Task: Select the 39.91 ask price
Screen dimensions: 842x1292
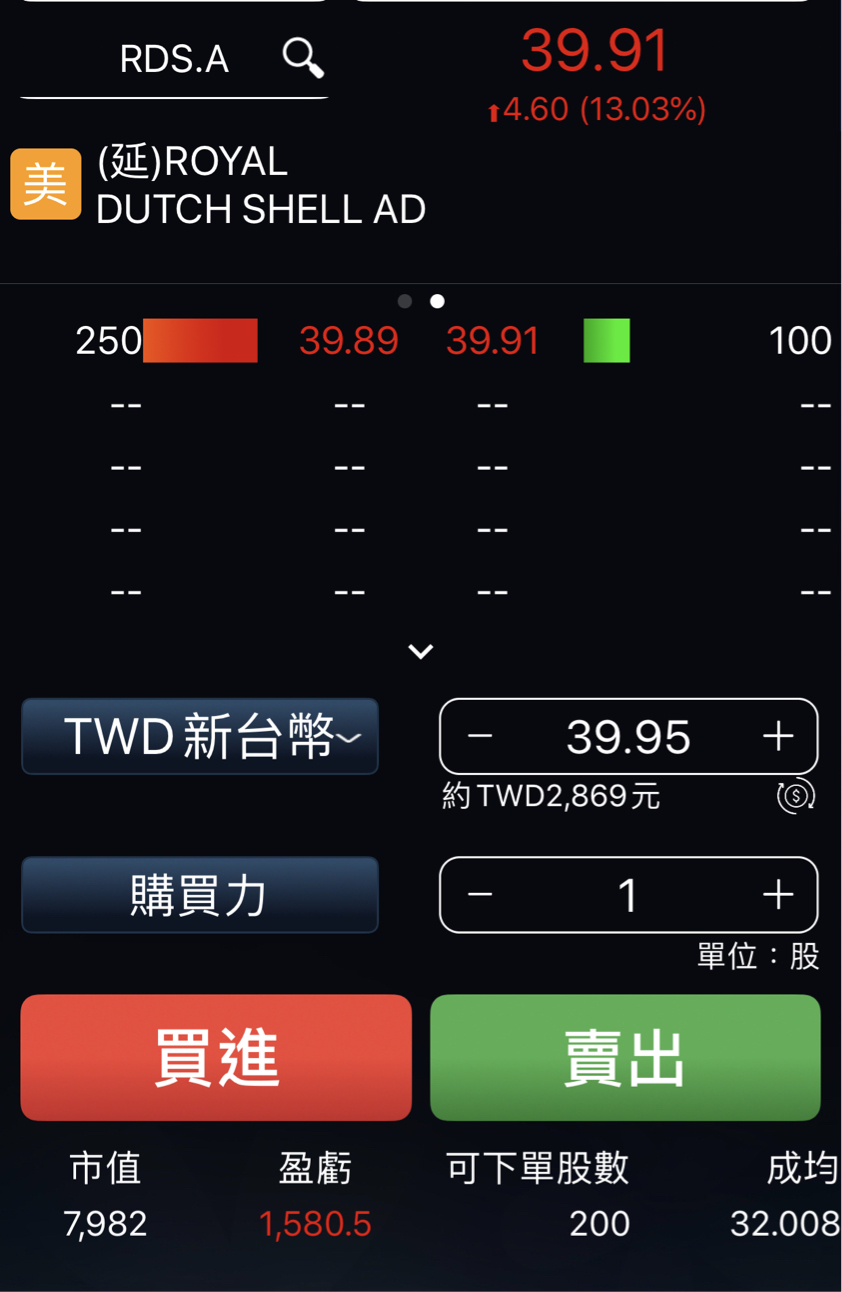Action: pyautogui.click(x=493, y=341)
